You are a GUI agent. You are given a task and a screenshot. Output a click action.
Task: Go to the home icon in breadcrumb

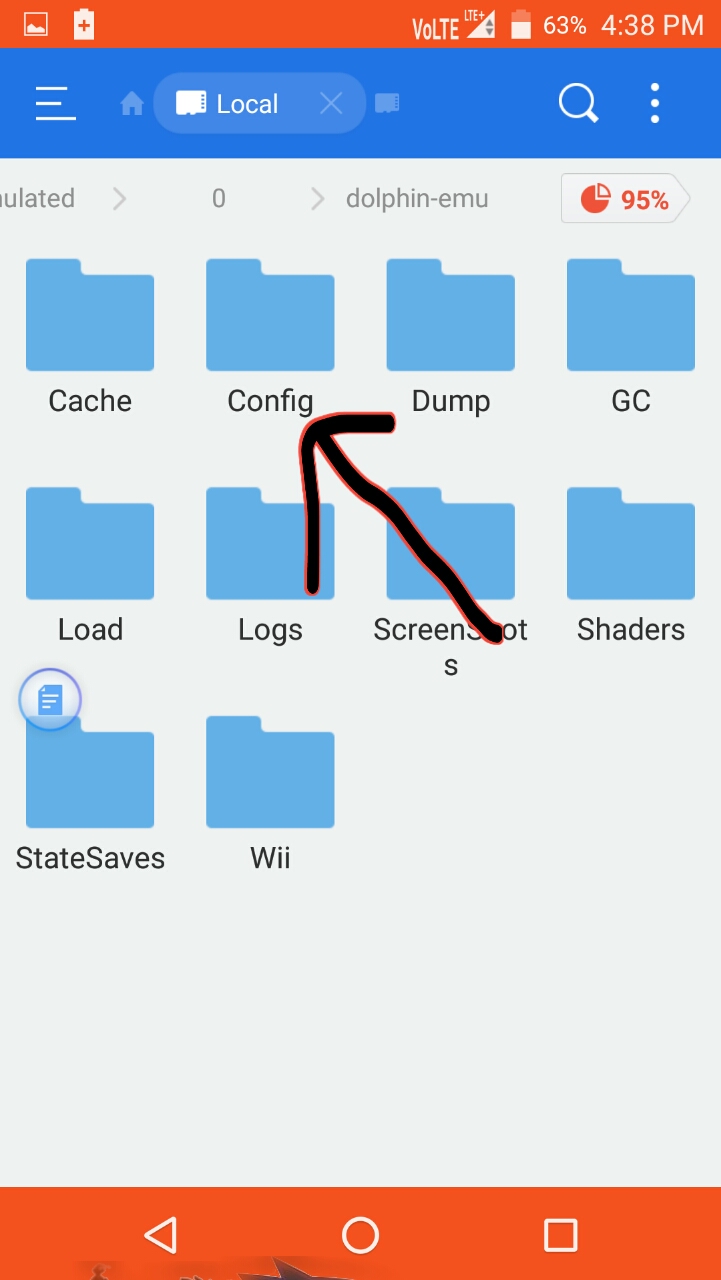[x=132, y=104]
